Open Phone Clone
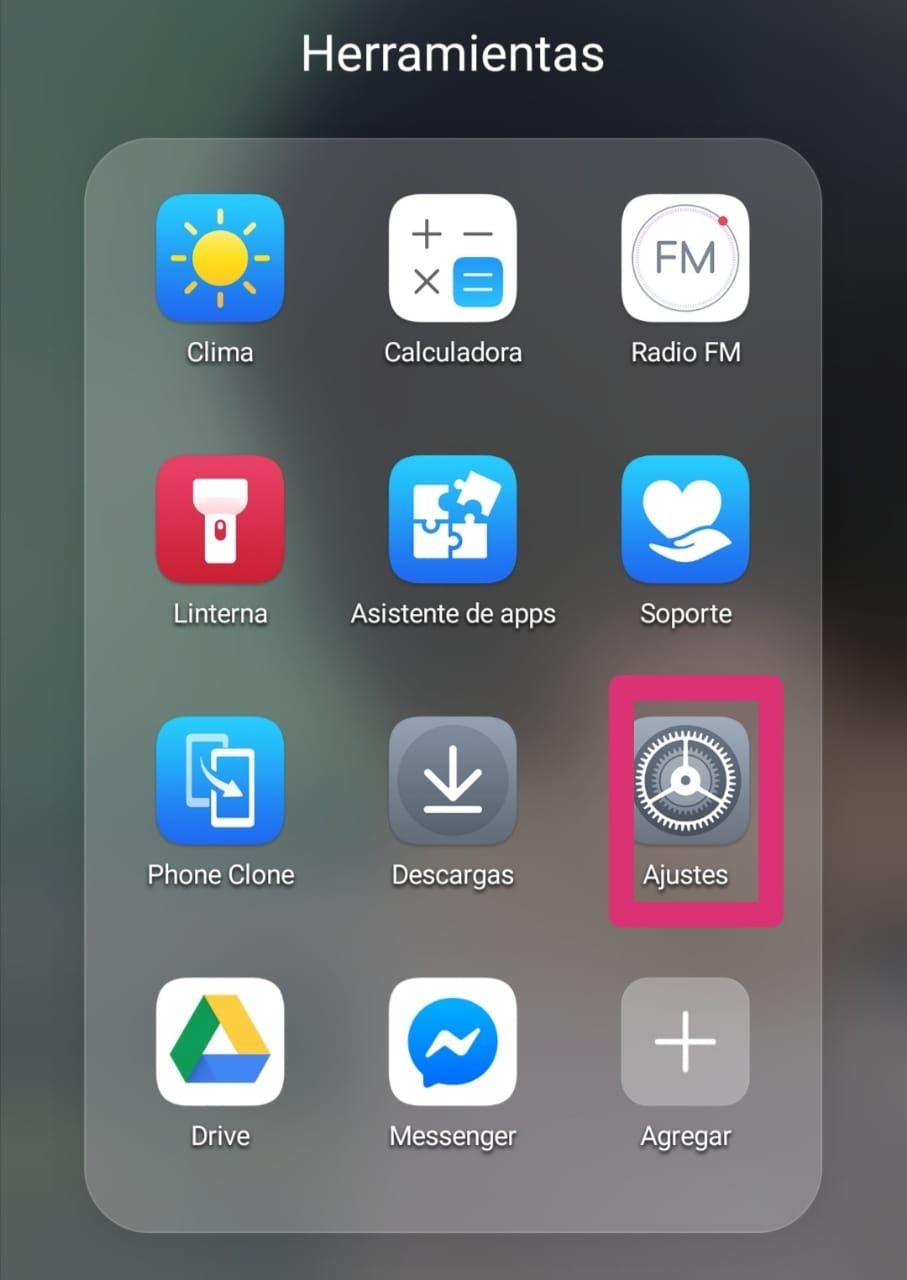 (220, 780)
